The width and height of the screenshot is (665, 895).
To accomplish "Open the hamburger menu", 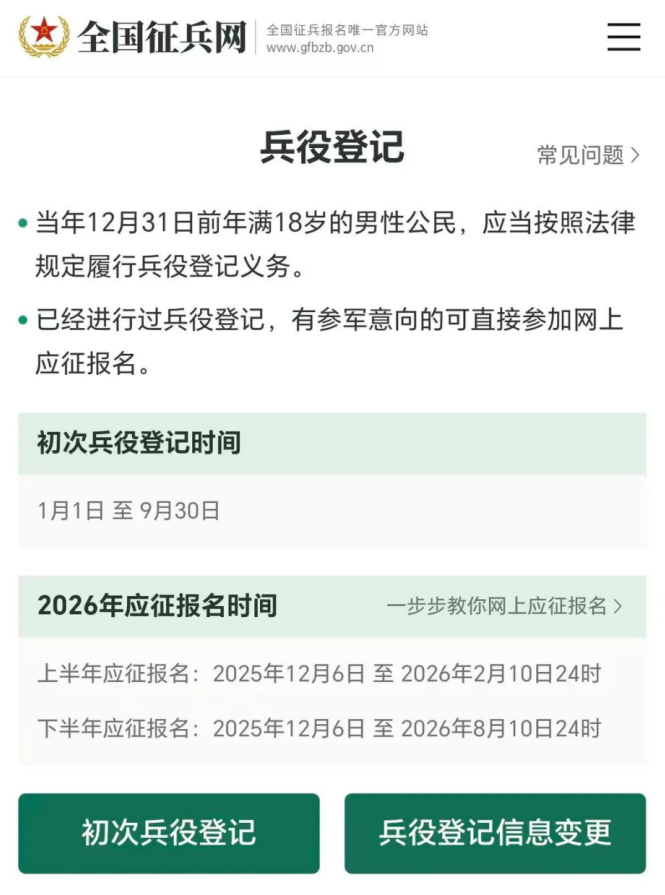I will click(623, 37).
